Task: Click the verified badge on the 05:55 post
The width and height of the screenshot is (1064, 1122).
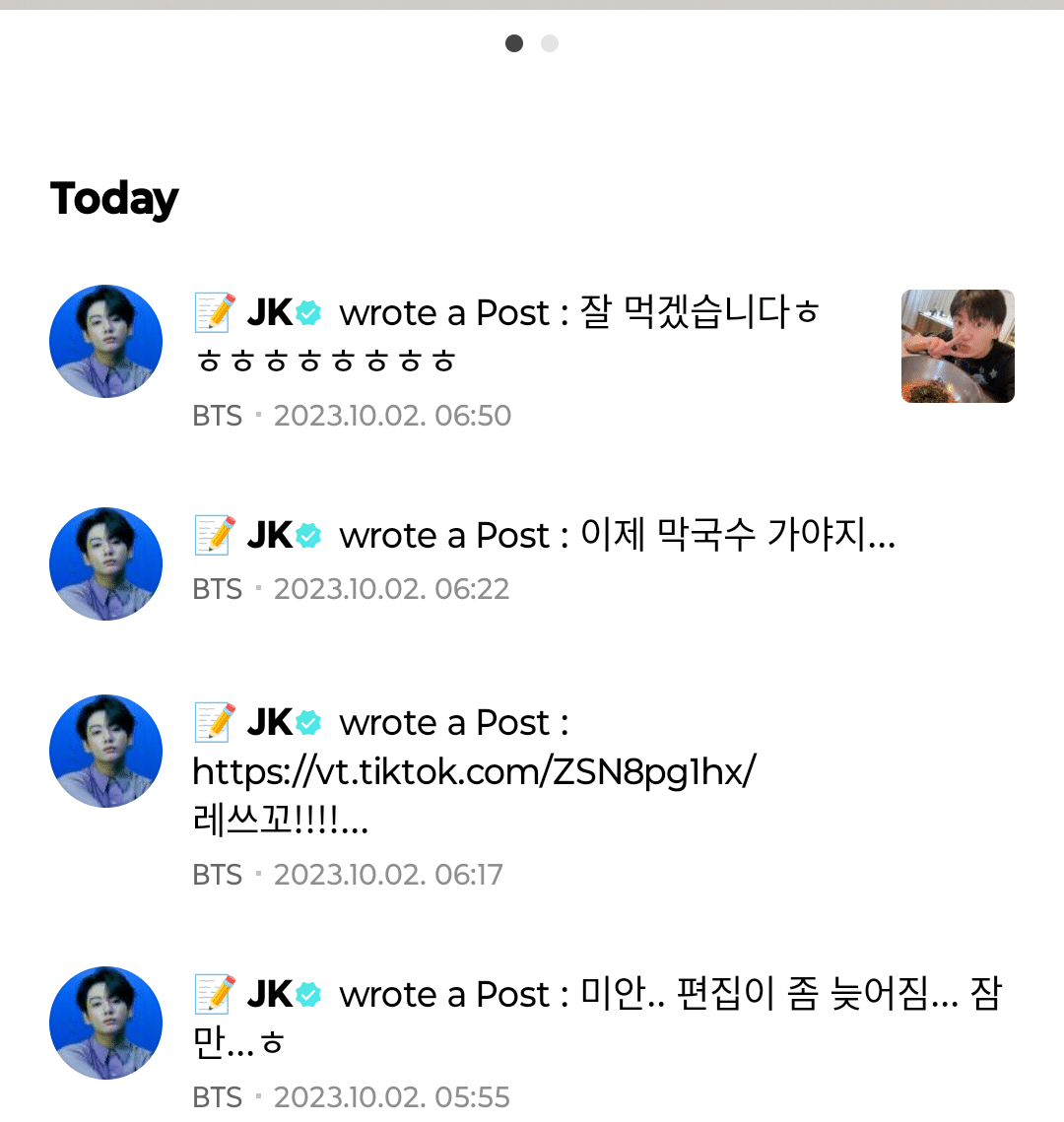Action: [308, 993]
